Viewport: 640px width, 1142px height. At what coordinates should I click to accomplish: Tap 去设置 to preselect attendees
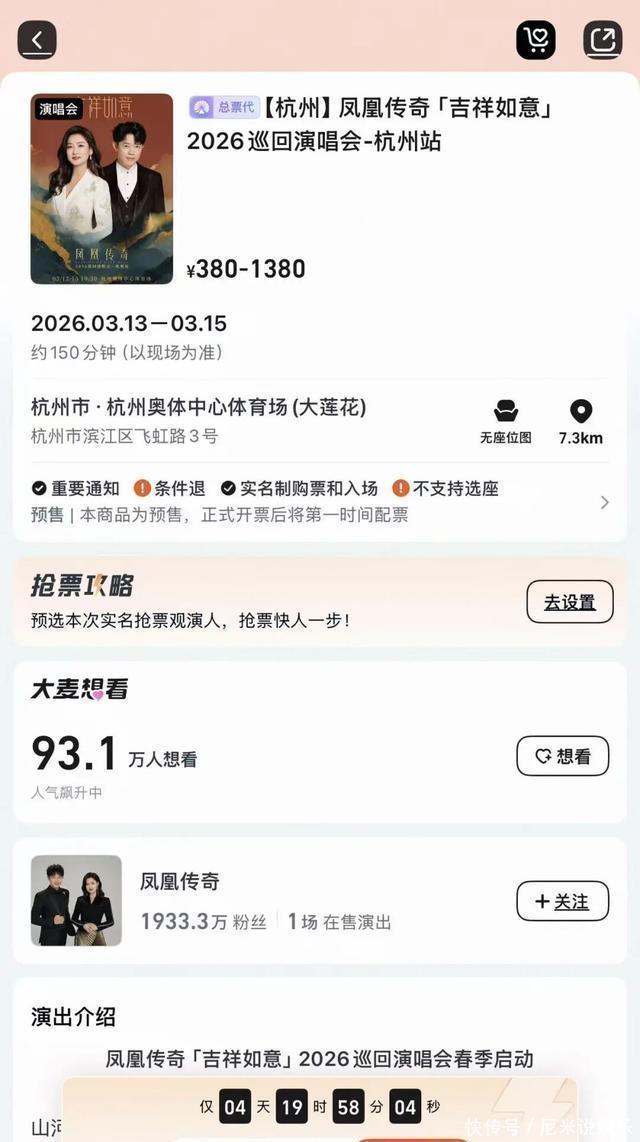click(569, 602)
